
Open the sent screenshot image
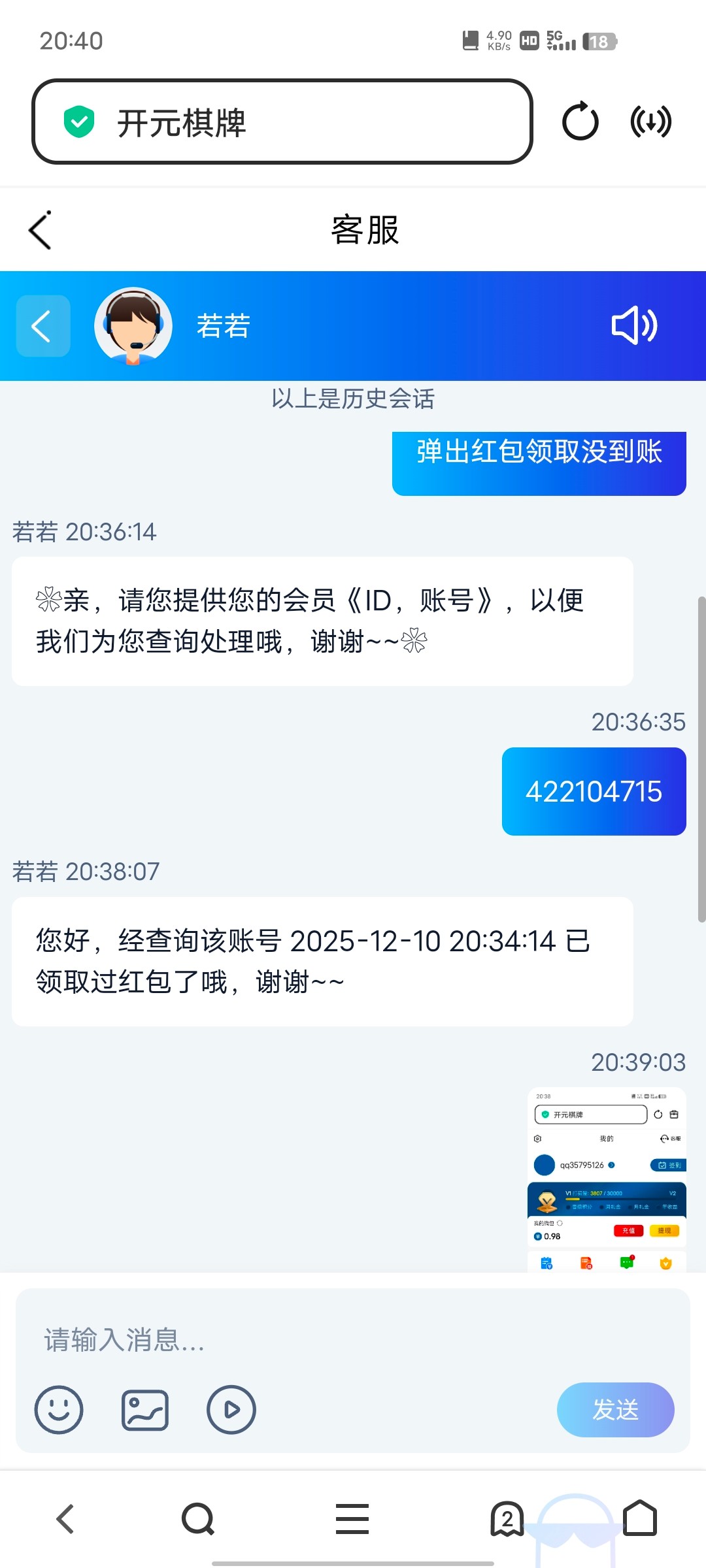[607, 1179]
